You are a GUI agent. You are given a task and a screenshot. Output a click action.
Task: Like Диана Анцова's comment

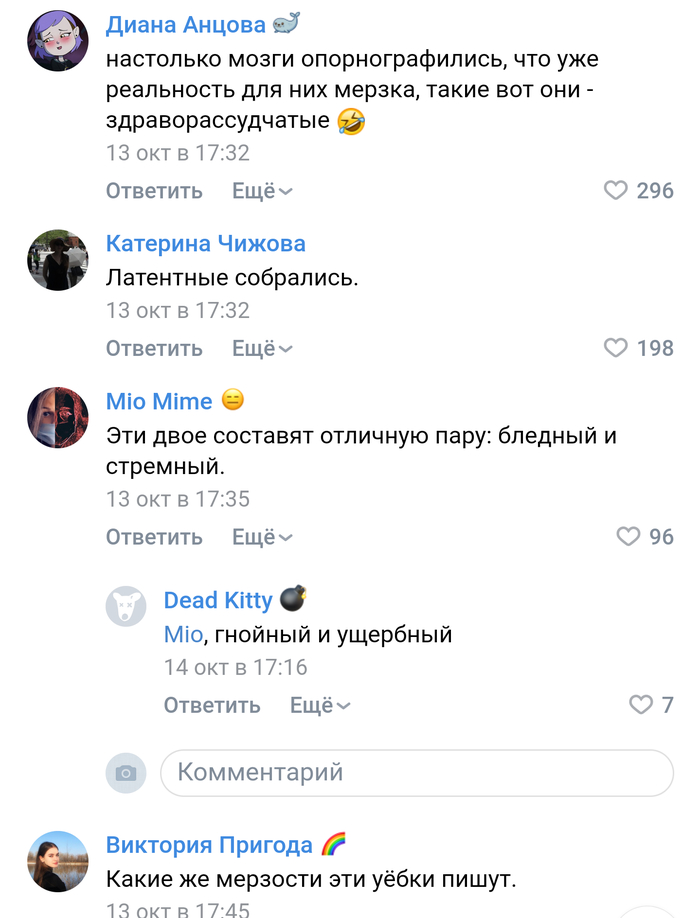(616, 190)
